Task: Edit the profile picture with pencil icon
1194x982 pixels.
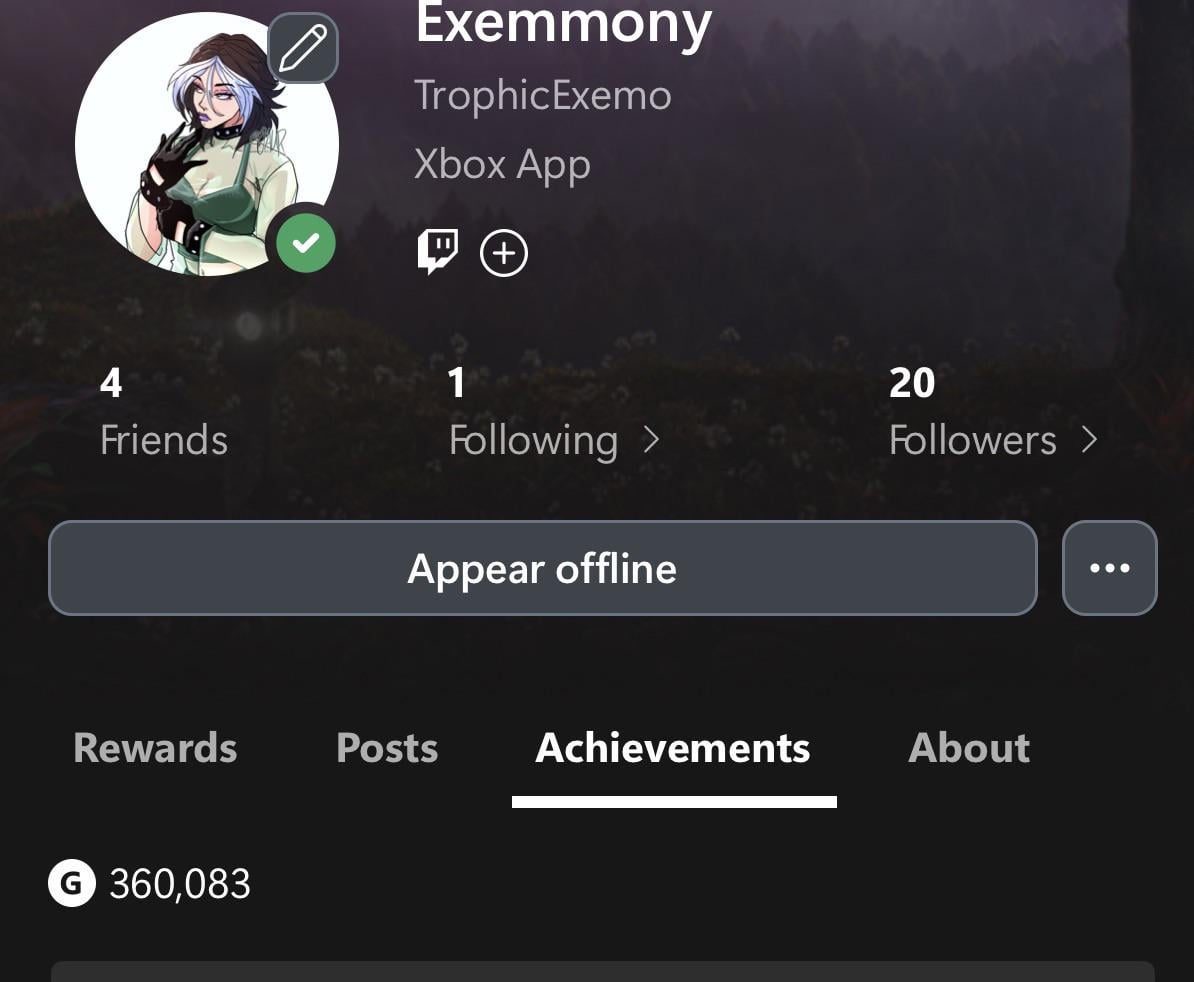Action: pos(303,48)
